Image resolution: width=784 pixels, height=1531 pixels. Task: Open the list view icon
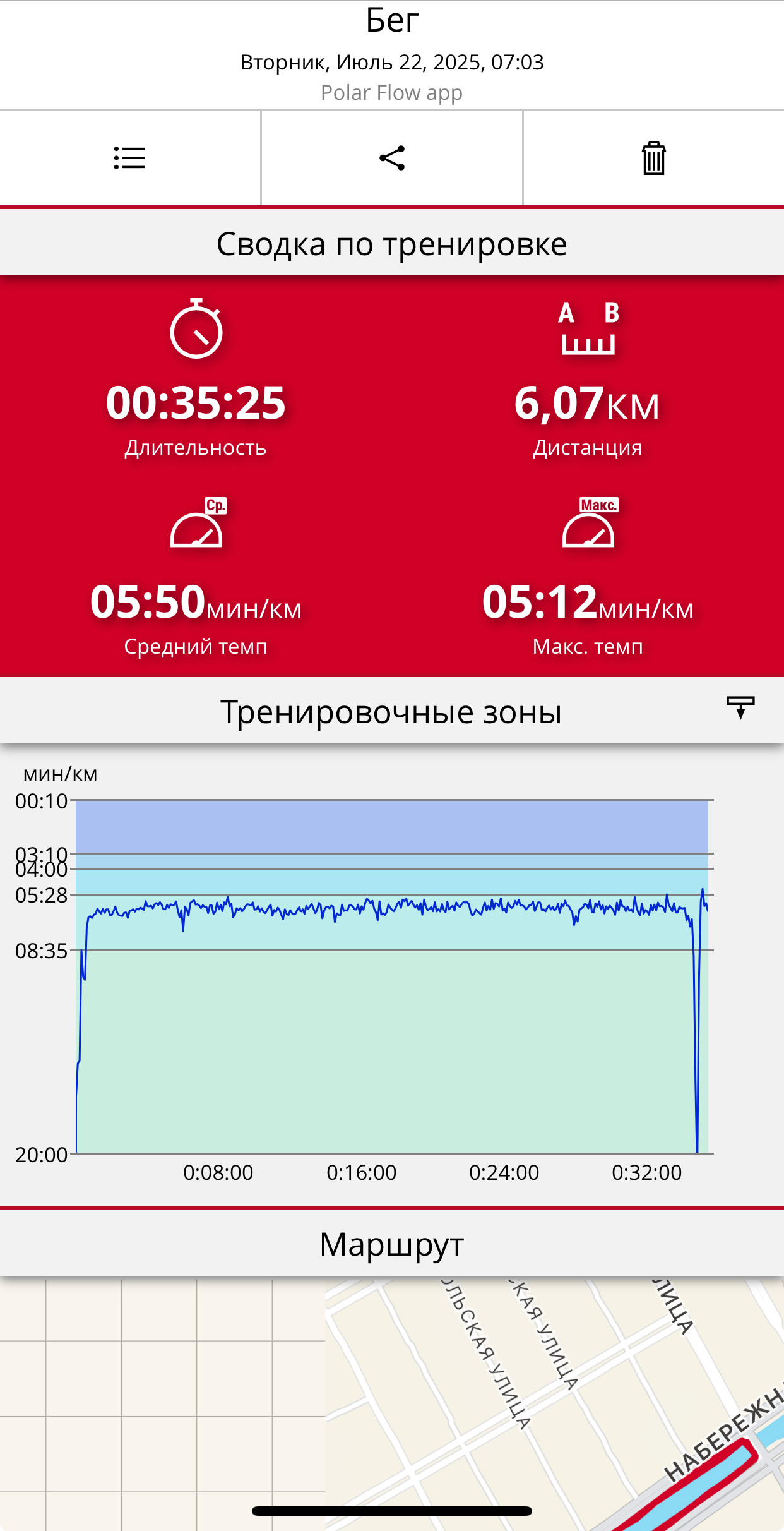[x=129, y=158]
